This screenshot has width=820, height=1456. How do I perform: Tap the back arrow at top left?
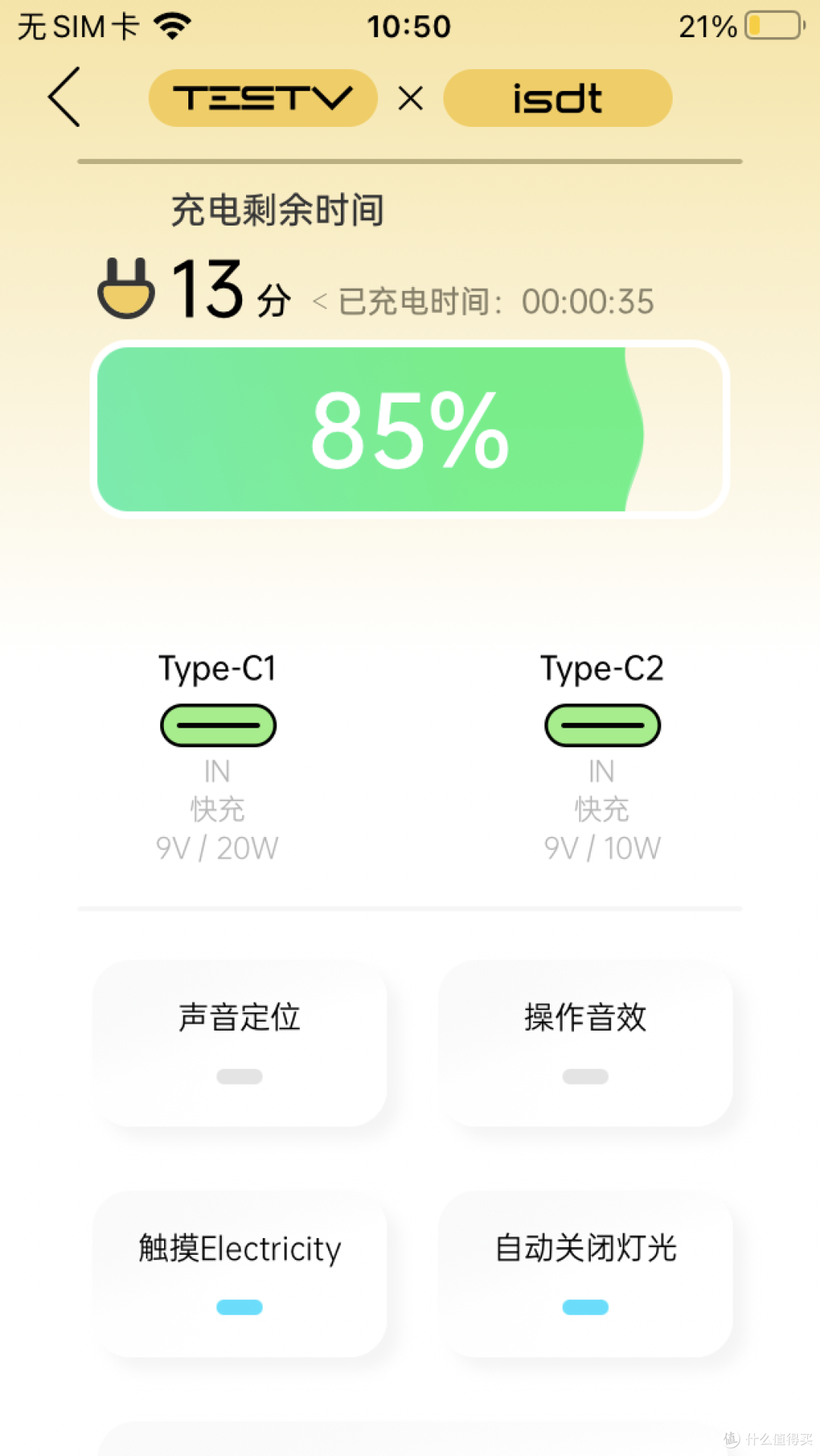pyautogui.click(x=64, y=97)
